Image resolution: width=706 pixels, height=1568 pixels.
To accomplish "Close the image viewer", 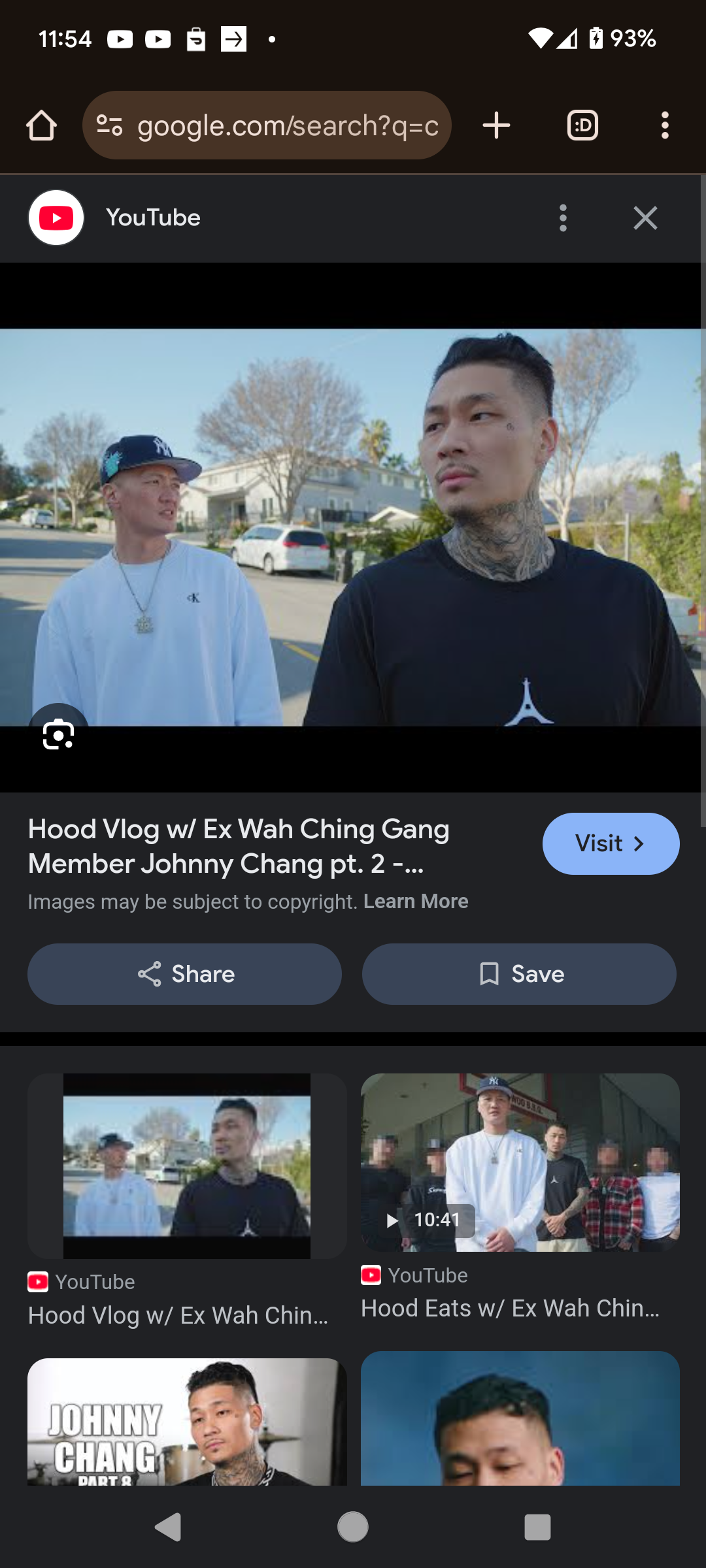I will pos(645,218).
